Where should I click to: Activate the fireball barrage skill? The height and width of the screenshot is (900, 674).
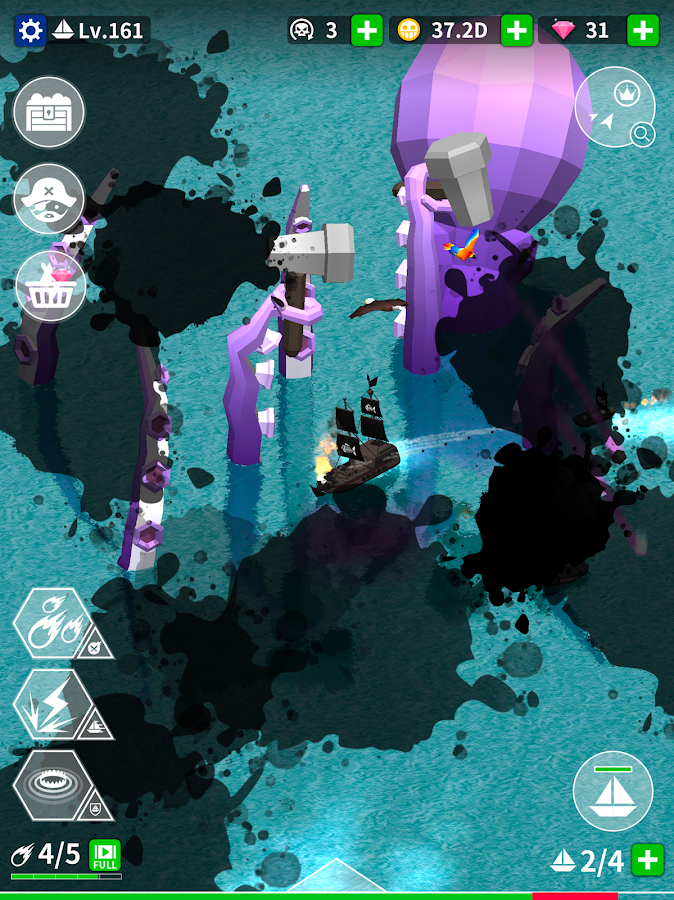click(x=53, y=622)
